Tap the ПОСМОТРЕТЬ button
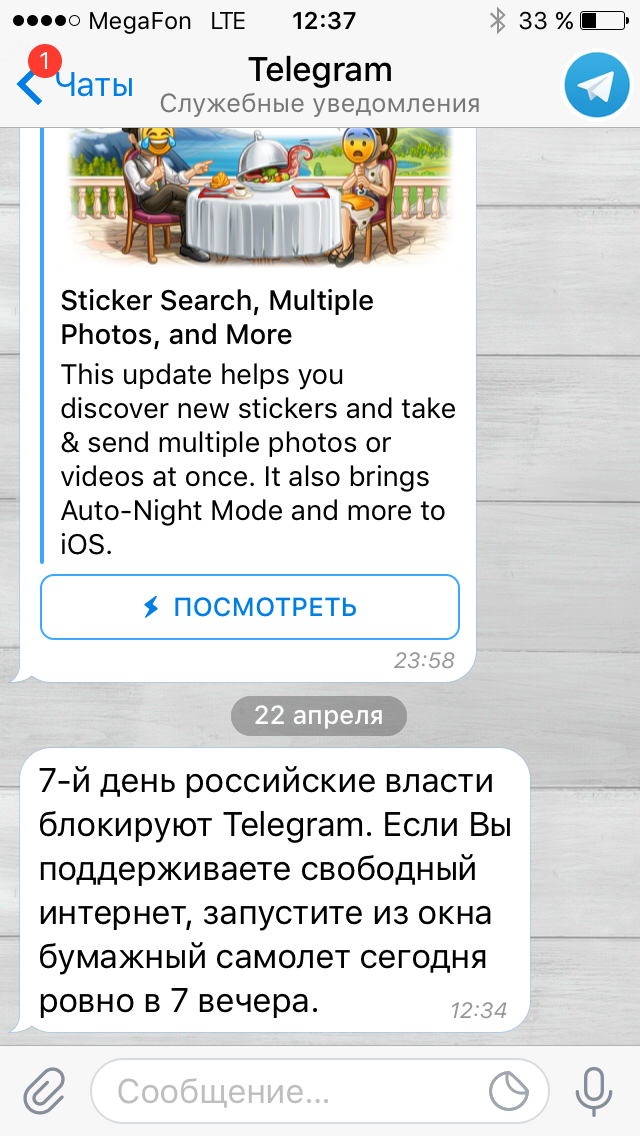 click(x=249, y=606)
